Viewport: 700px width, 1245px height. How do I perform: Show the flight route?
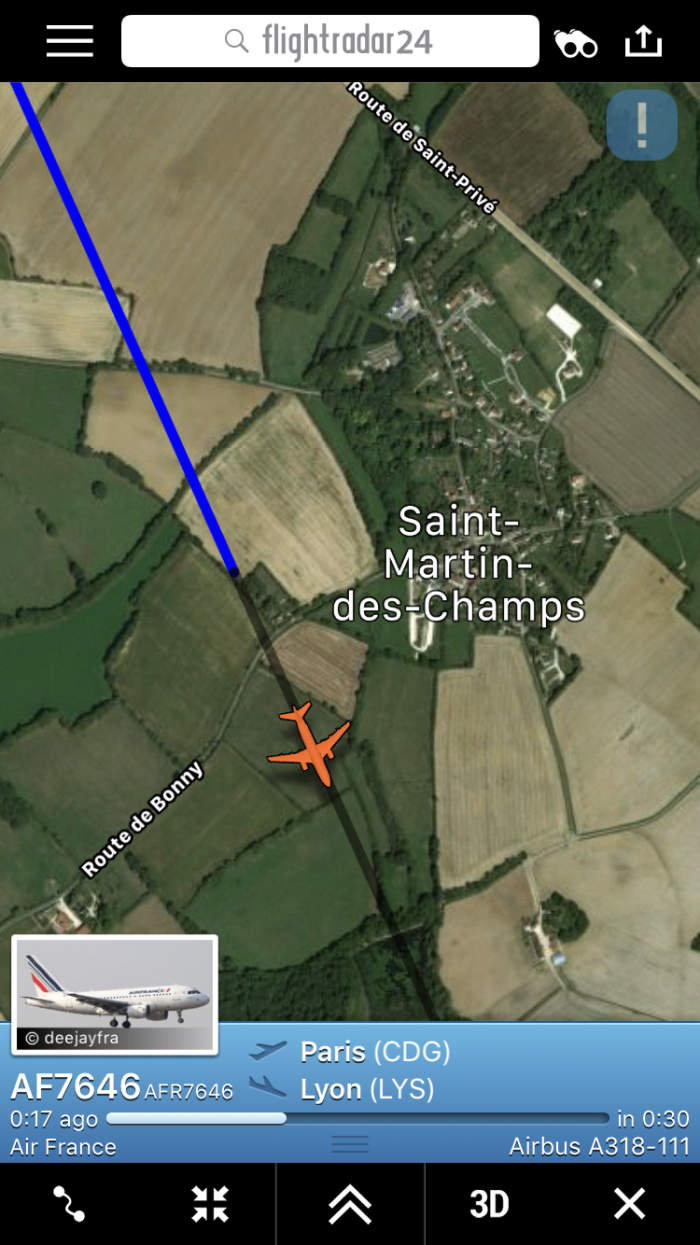(x=69, y=1203)
